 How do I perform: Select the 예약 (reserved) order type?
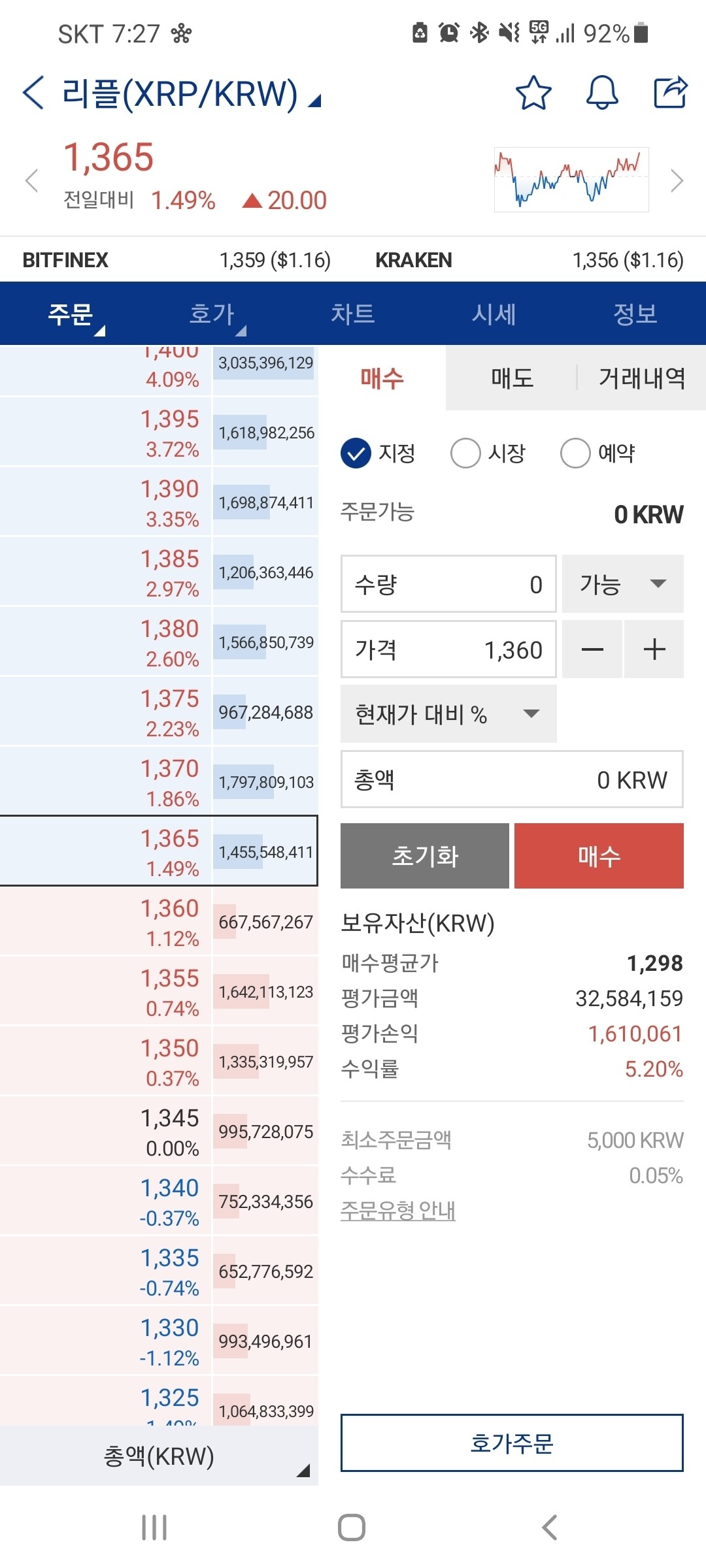(575, 452)
